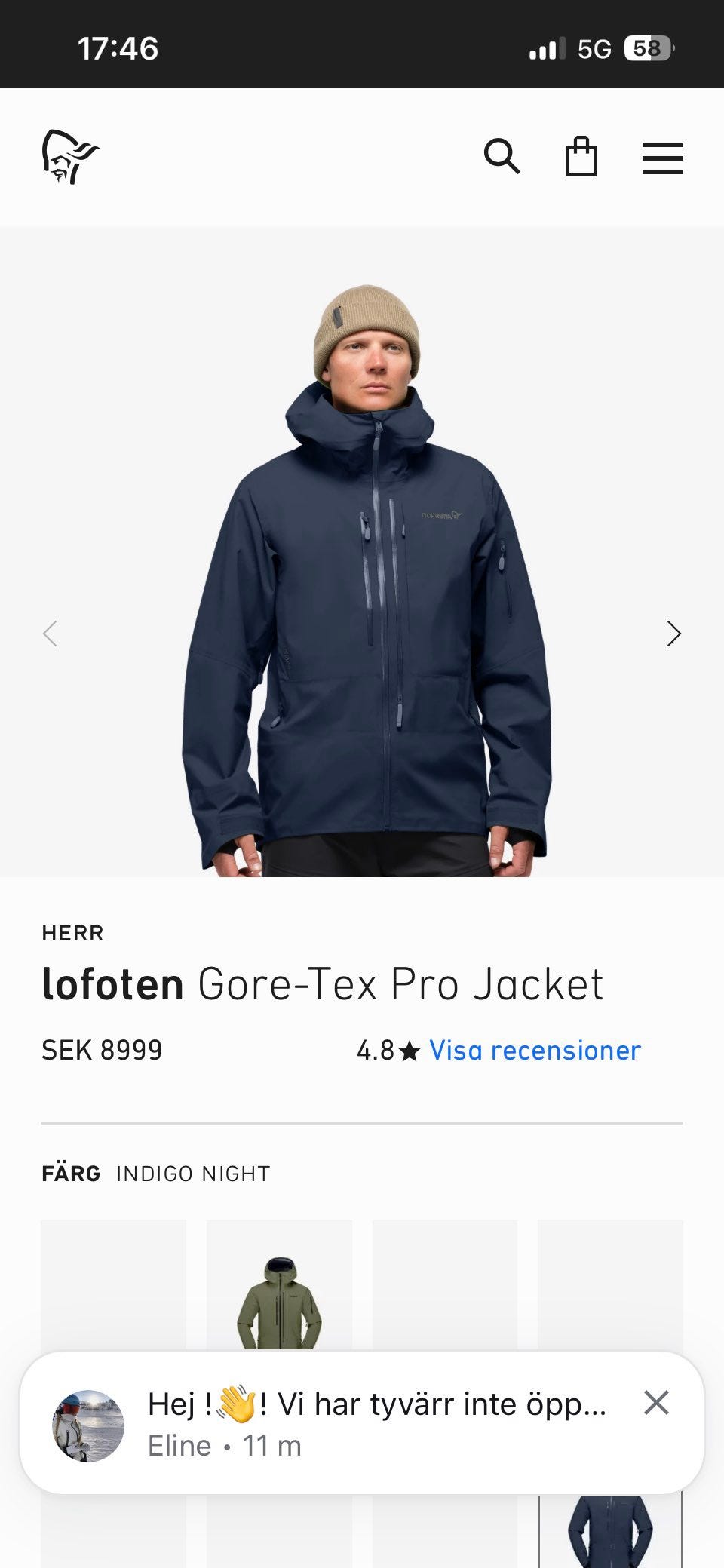Open the hamburger menu
Viewport: 724px width, 1568px height.
[x=662, y=158]
